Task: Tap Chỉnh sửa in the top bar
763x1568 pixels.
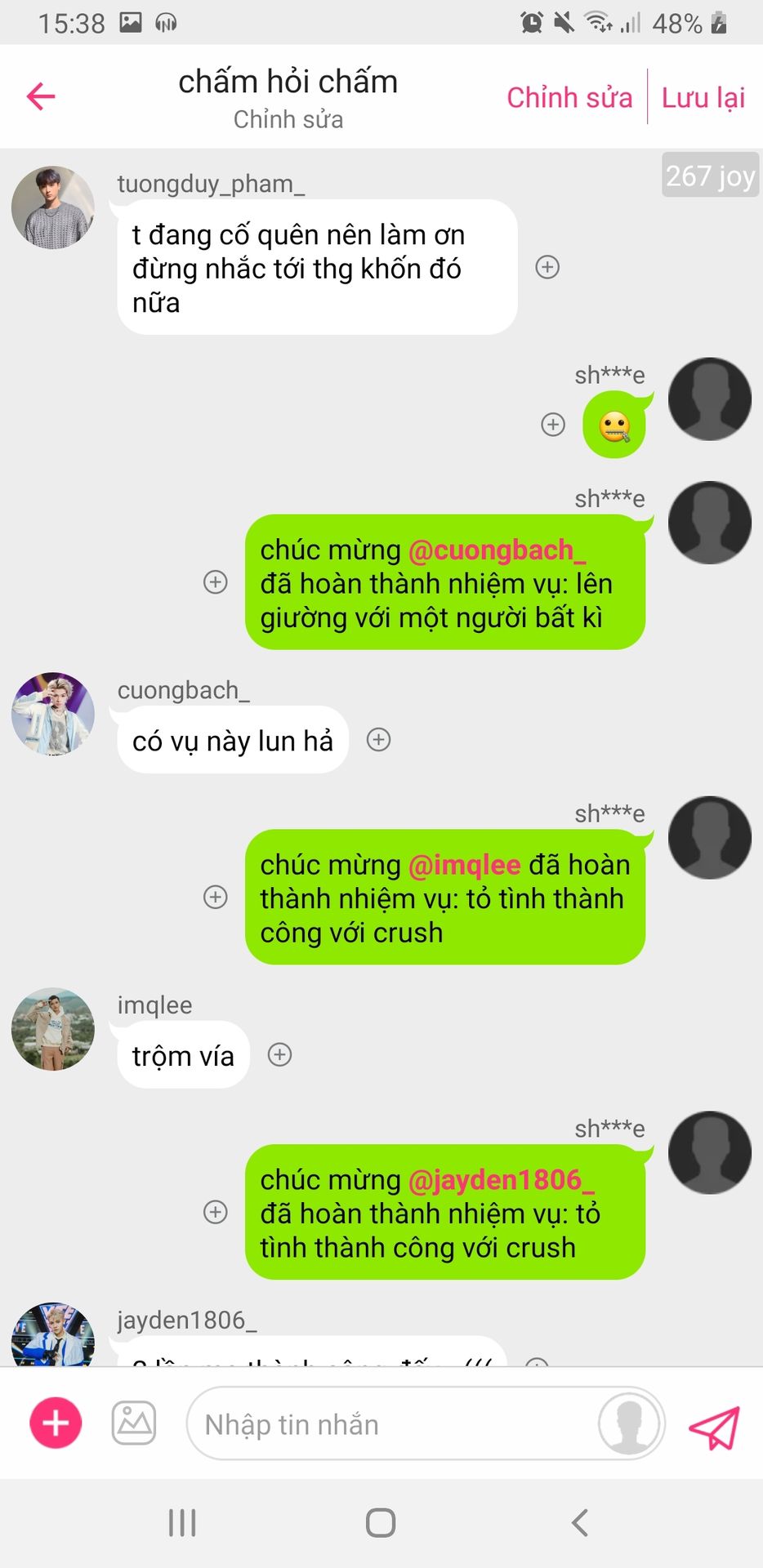Action: click(x=569, y=97)
